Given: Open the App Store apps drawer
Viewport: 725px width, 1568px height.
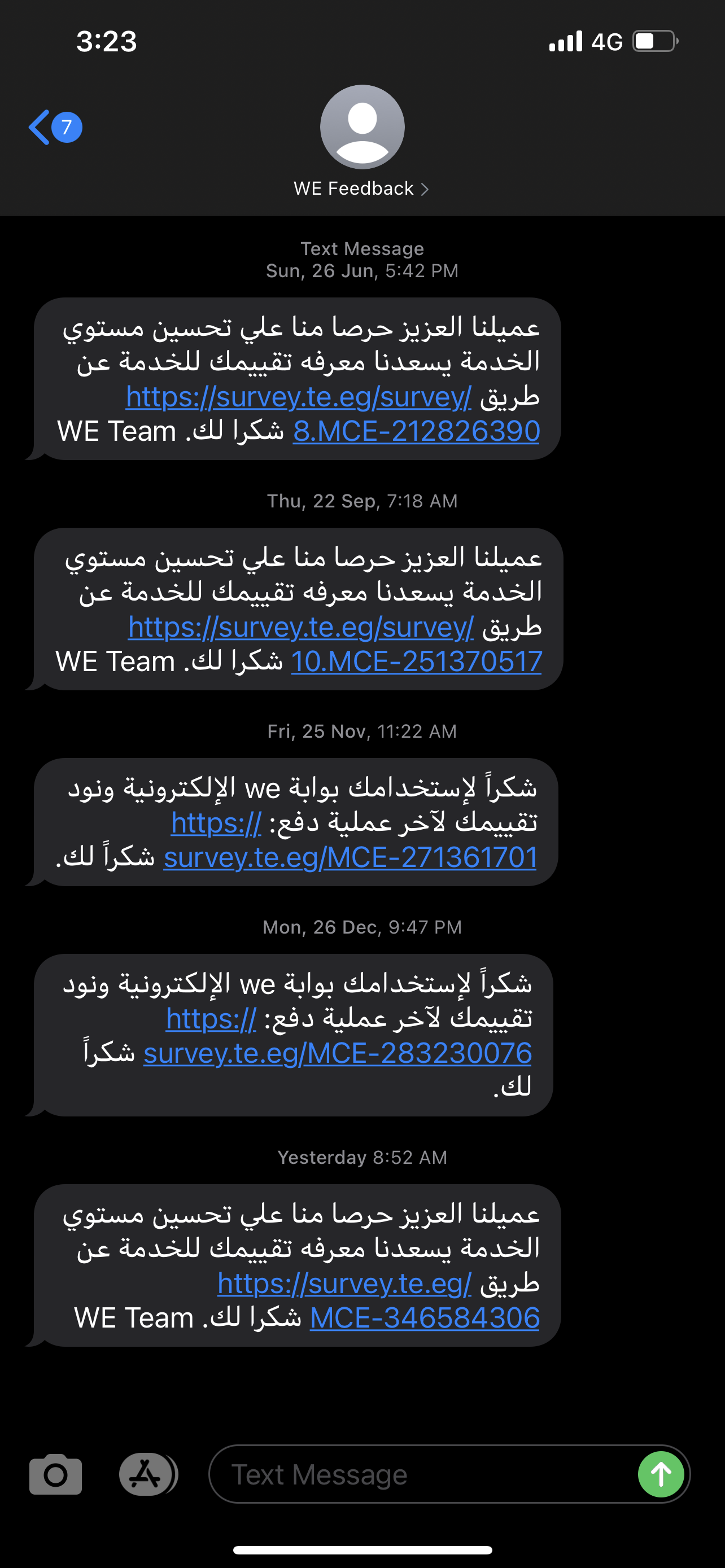Looking at the screenshot, I should [x=146, y=1474].
